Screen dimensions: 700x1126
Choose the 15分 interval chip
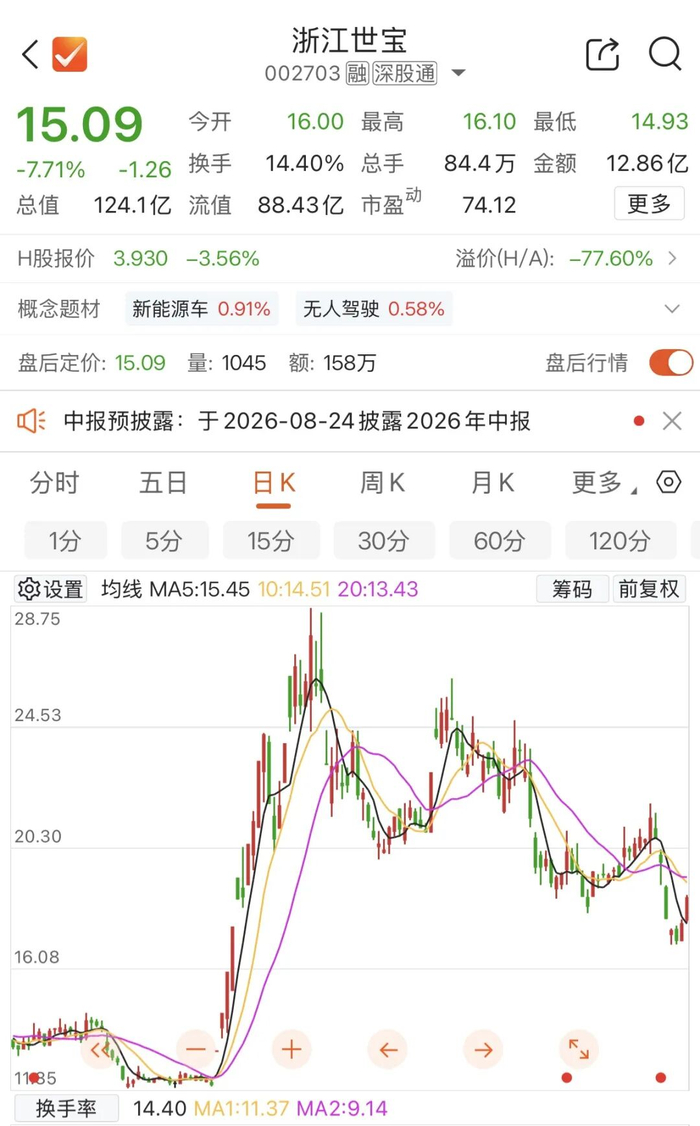tap(271, 540)
